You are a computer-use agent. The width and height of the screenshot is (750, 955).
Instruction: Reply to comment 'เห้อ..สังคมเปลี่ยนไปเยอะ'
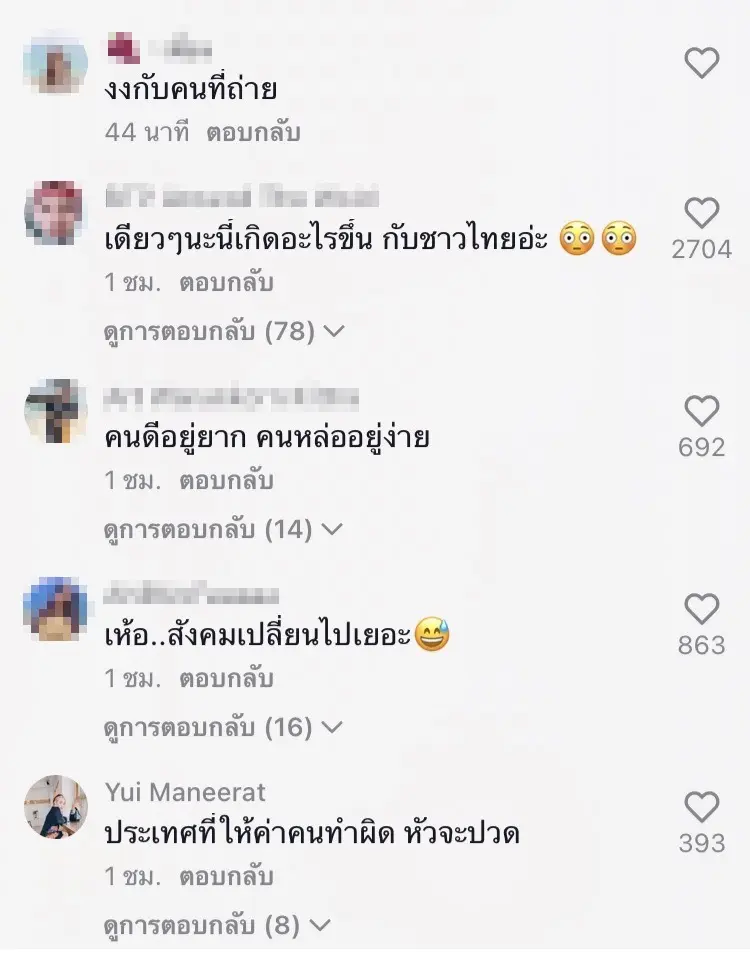pyautogui.click(x=226, y=679)
